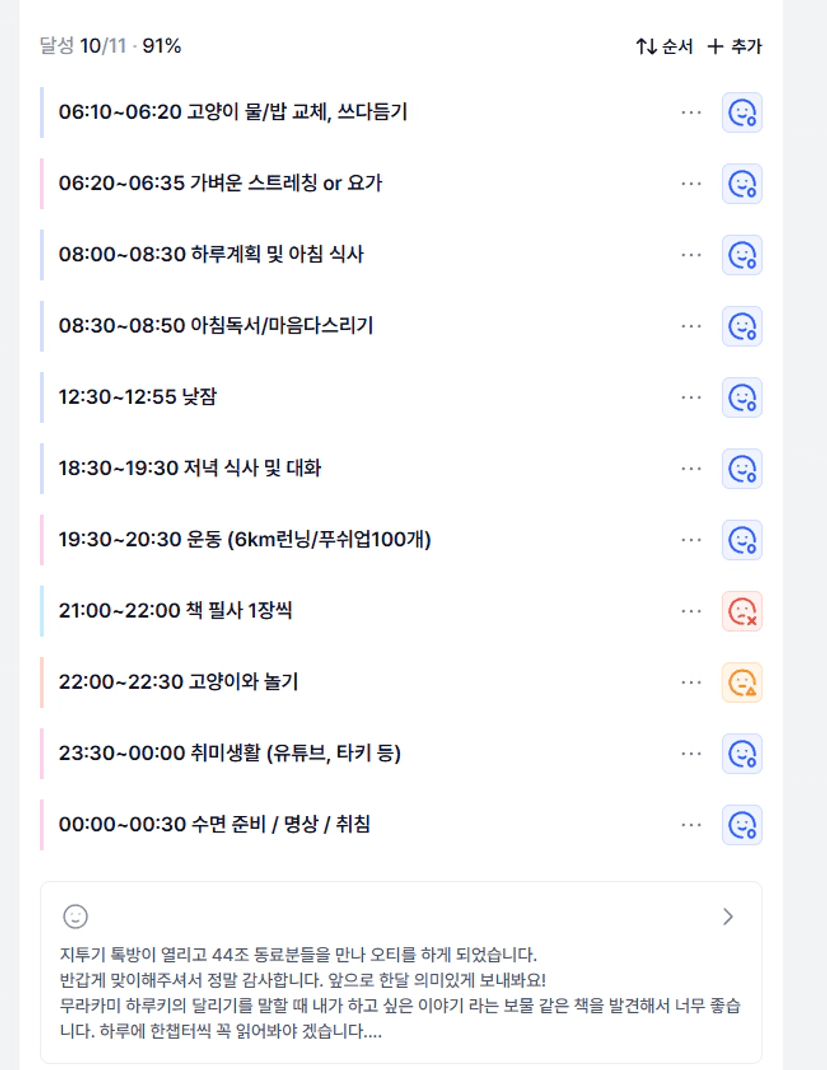
Task: Open more options for 책 필사 1장씩
Action: [691, 611]
